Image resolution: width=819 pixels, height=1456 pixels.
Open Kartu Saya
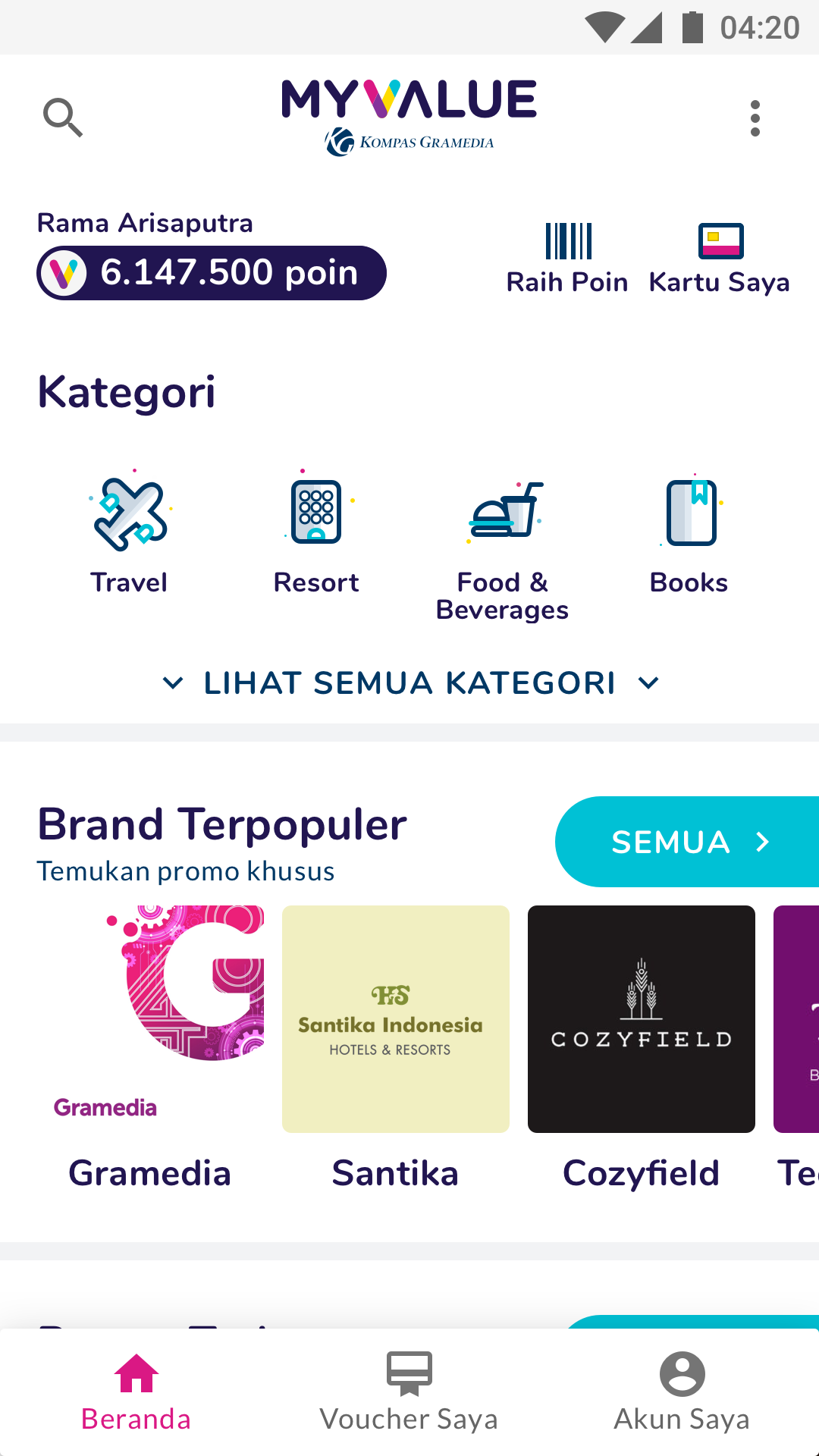coord(720,259)
